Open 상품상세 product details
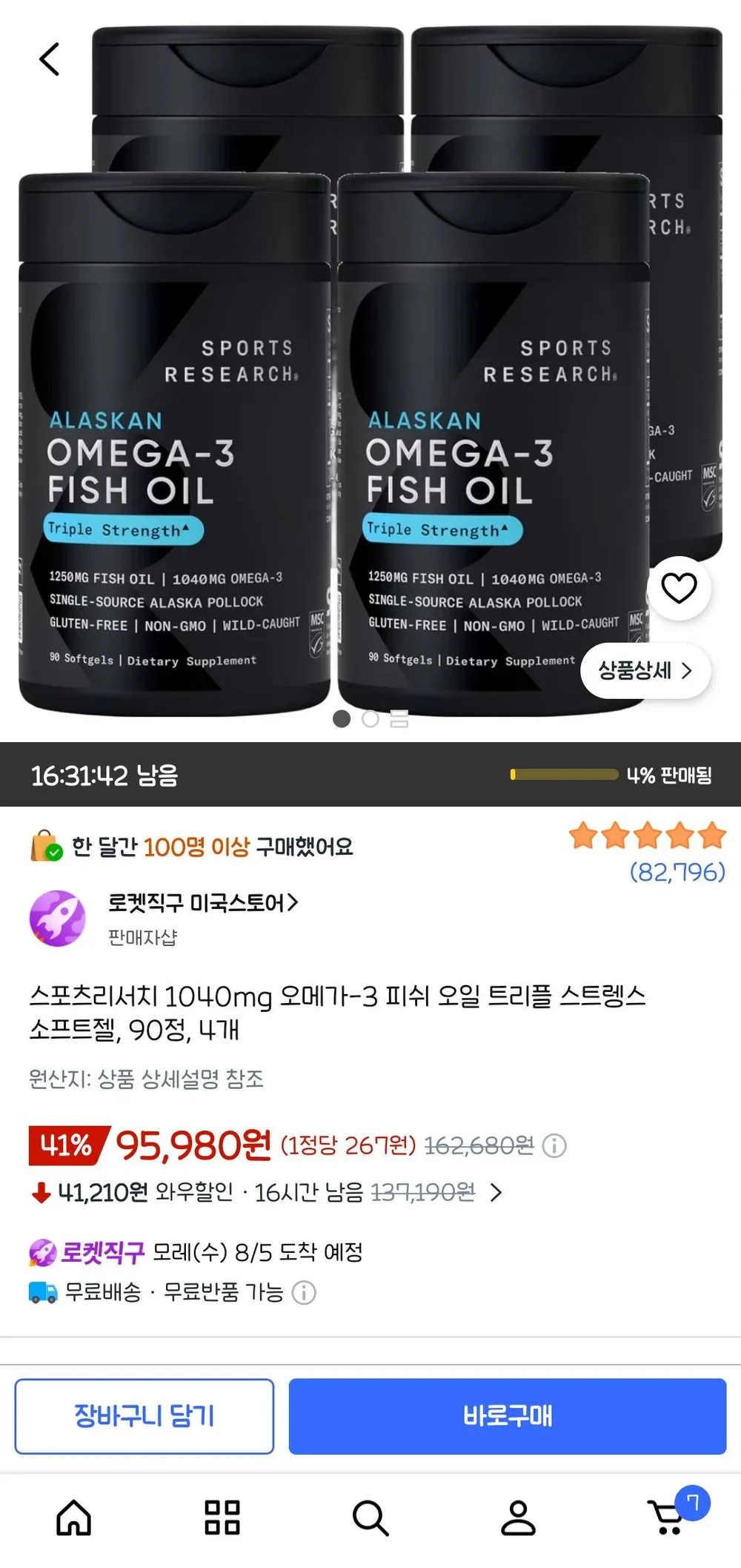This screenshot has height=1568, width=741. coord(646,671)
